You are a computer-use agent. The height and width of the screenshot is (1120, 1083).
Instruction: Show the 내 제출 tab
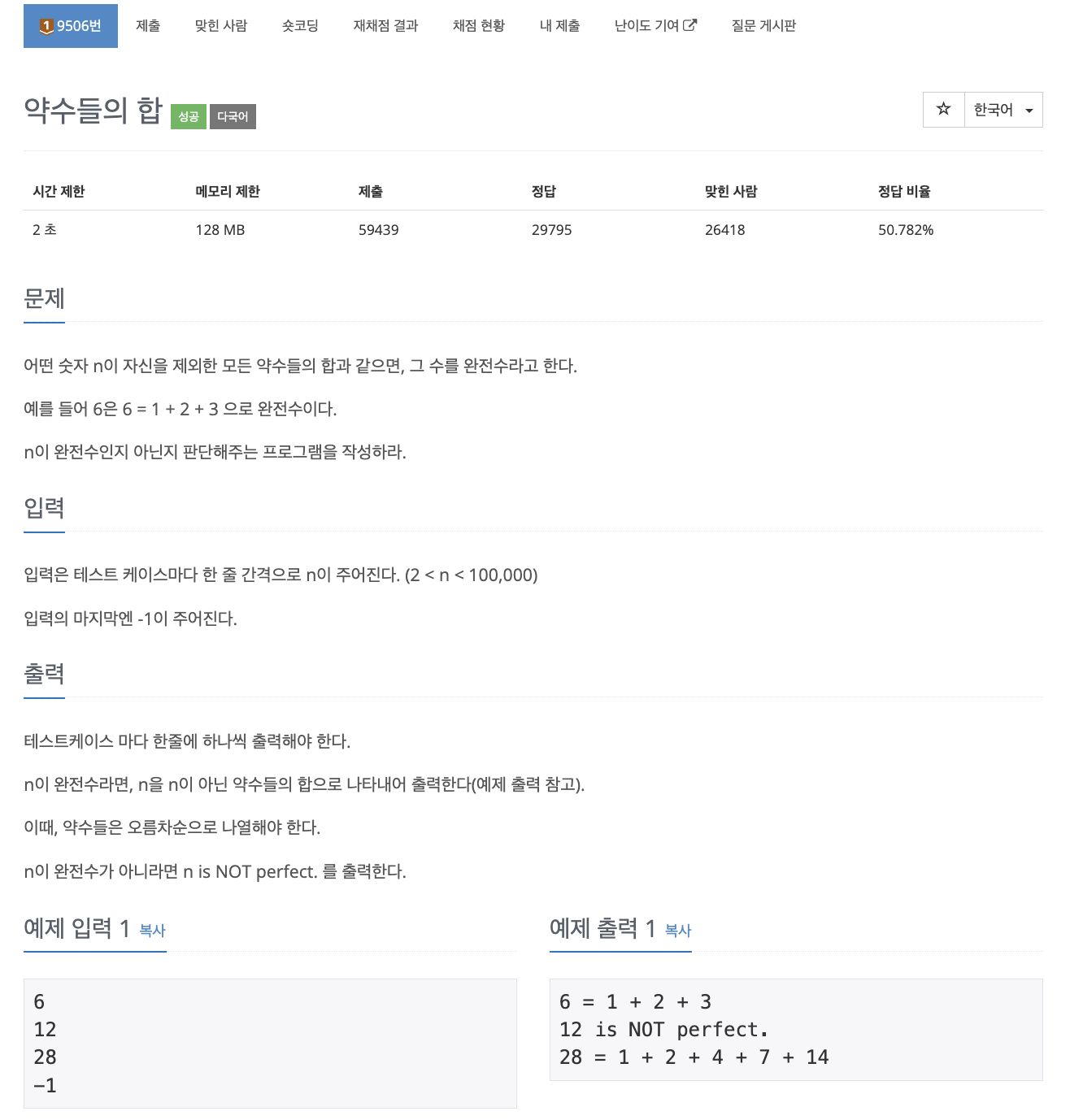pos(560,26)
